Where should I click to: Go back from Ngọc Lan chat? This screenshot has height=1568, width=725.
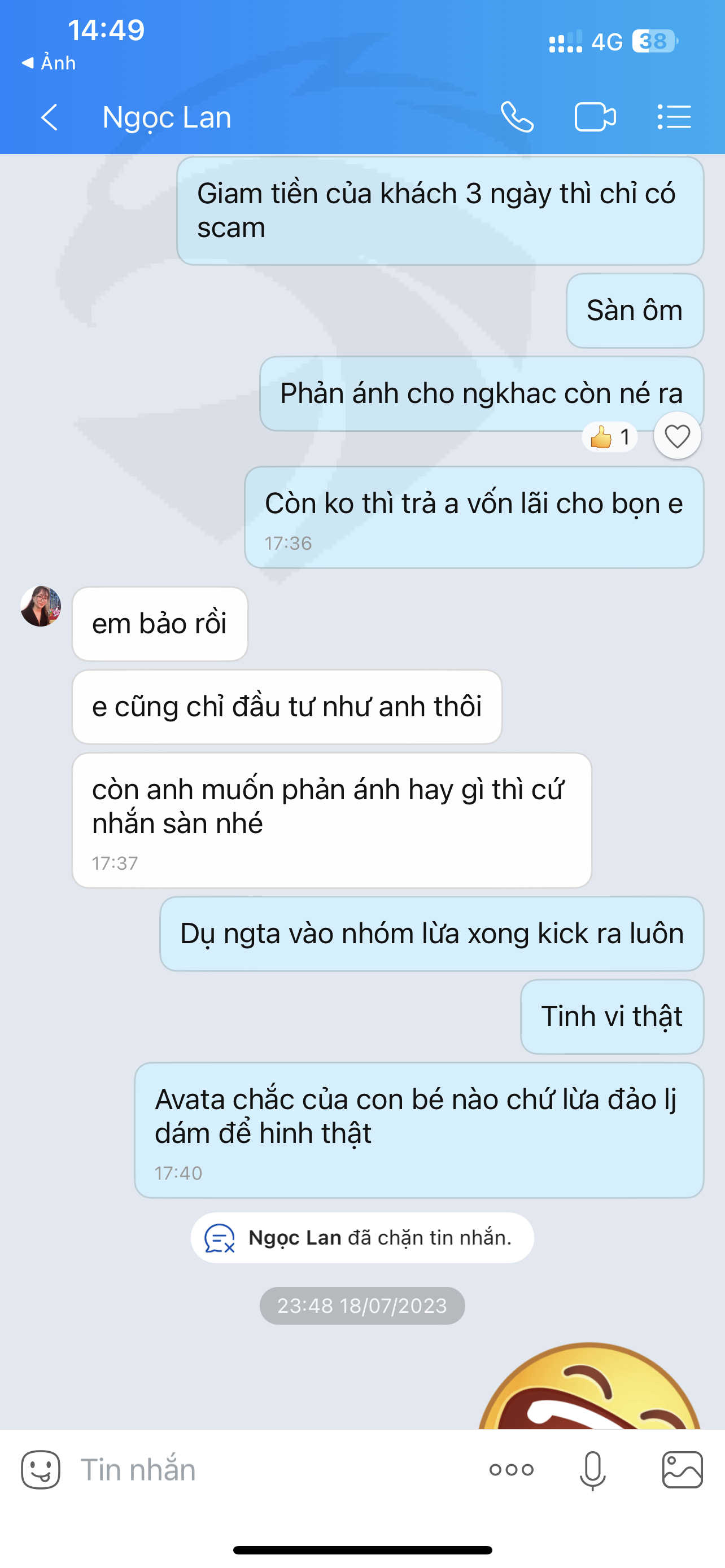49,117
